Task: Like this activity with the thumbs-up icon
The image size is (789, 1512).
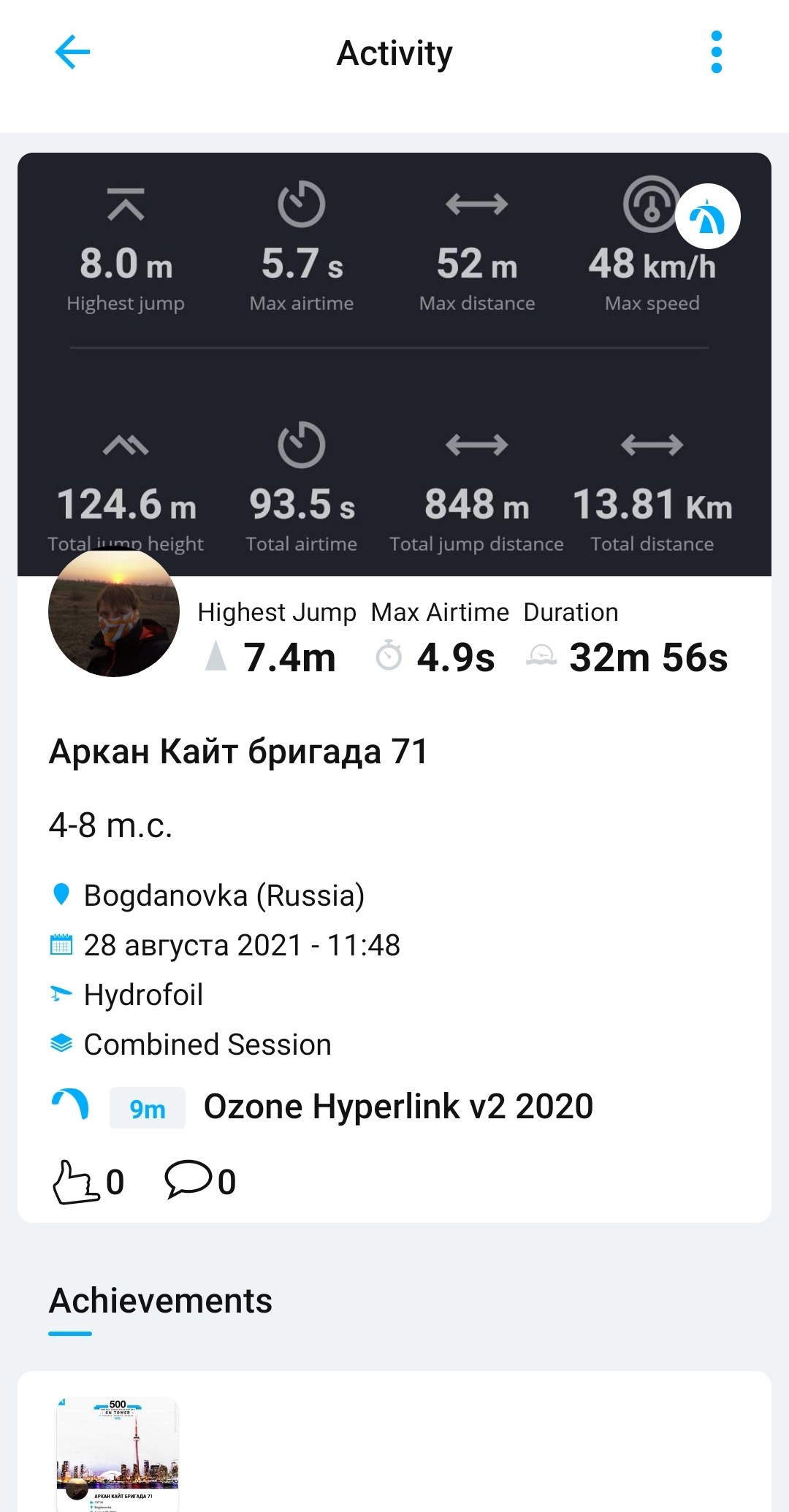Action: pyautogui.click(x=76, y=1181)
